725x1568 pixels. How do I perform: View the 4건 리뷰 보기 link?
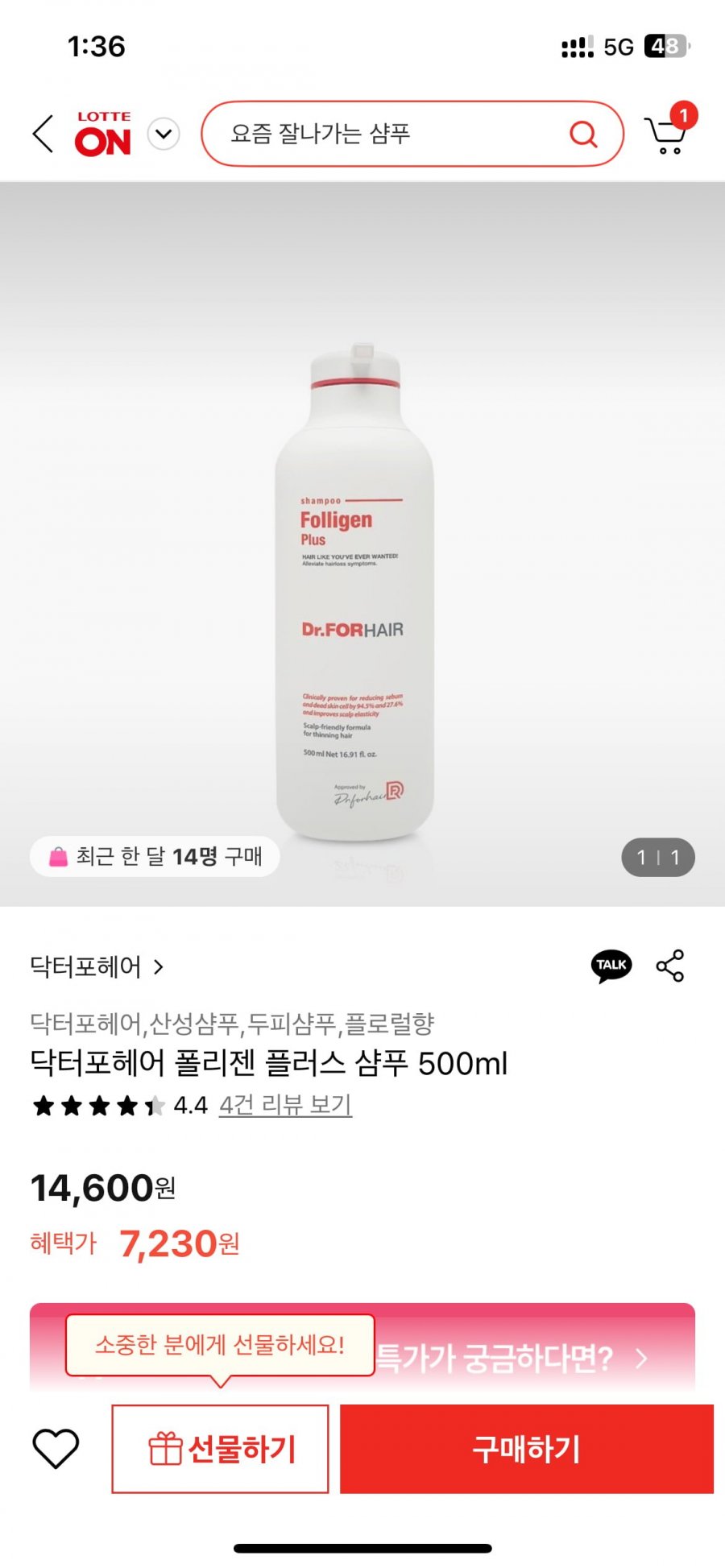pos(285,1105)
